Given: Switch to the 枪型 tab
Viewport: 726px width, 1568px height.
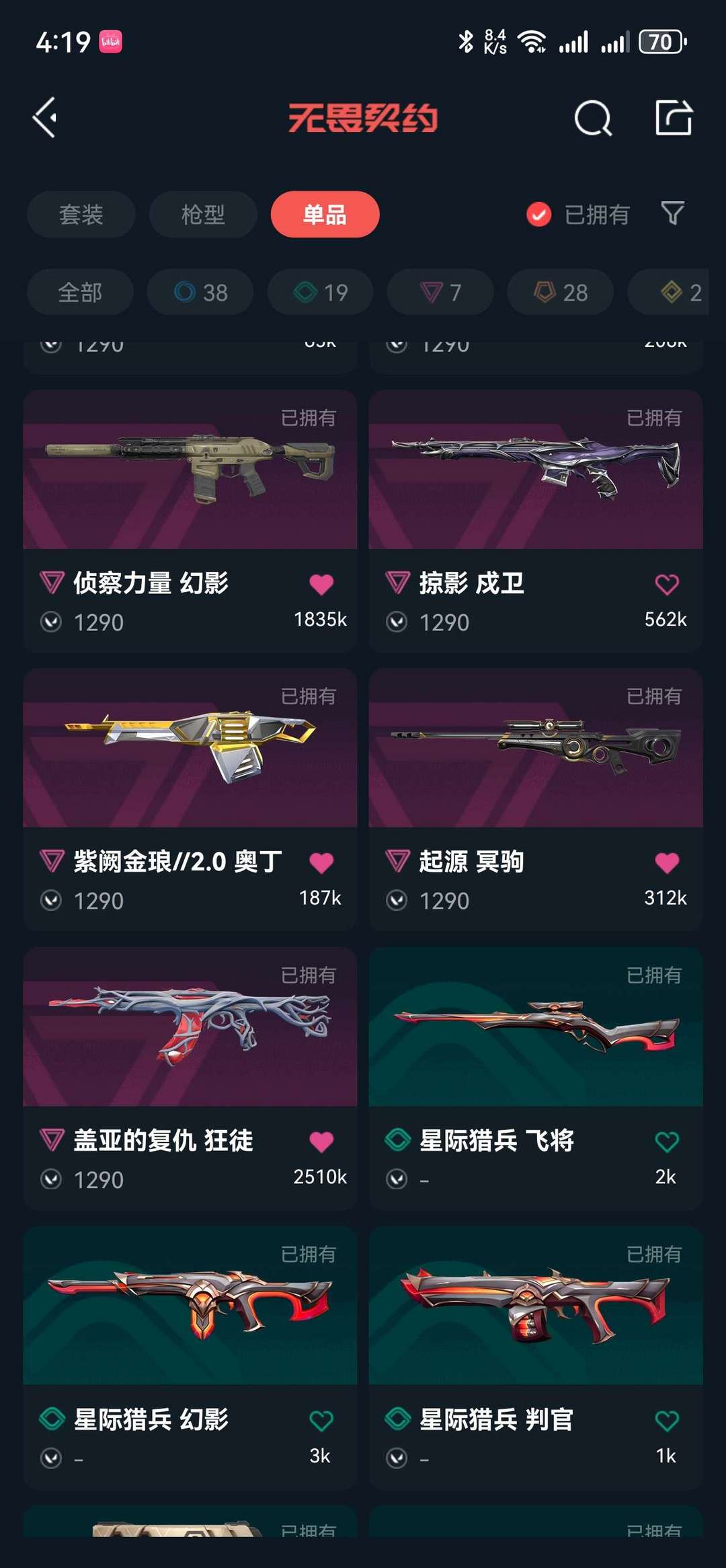Looking at the screenshot, I should pyautogui.click(x=203, y=215).
